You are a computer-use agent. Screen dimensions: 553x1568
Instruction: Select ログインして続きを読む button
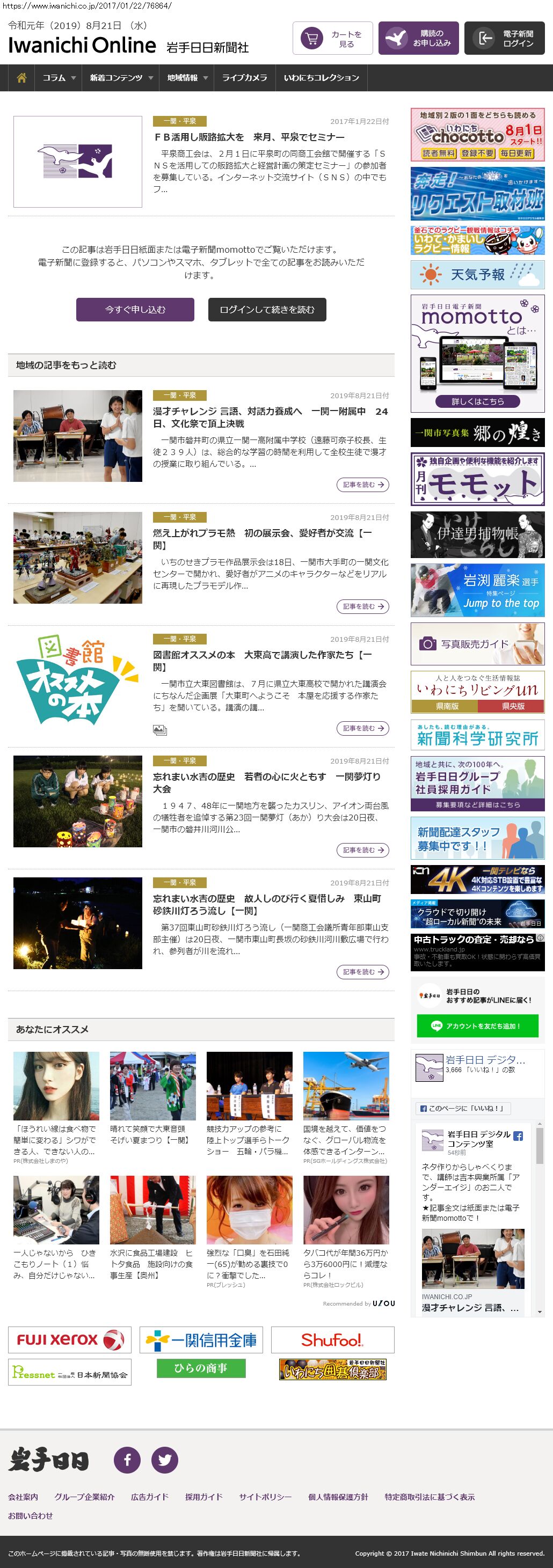pyautogui.click(x=267, y=309)
